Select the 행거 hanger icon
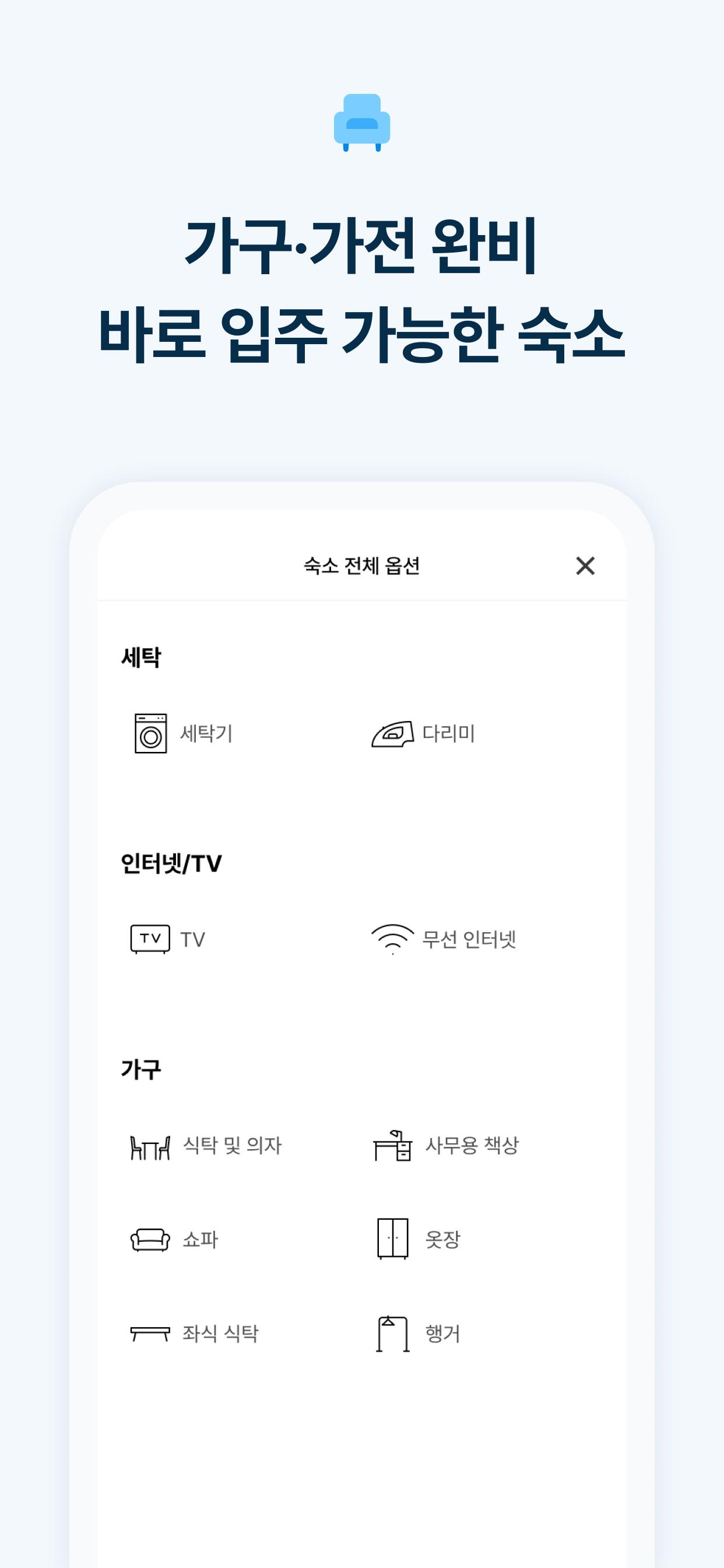Viewport: 724px width, 1568px height. click(393, 1333)
